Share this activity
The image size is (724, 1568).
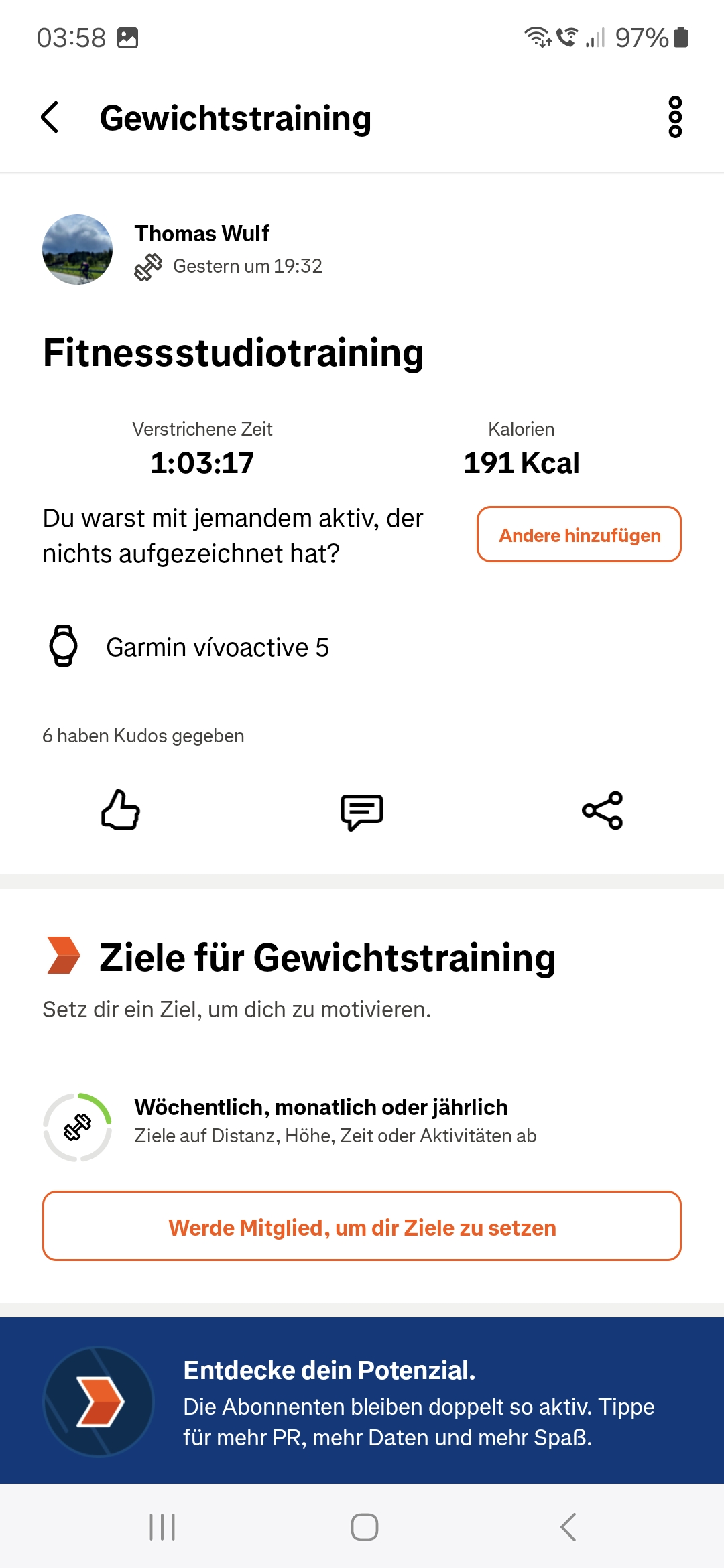click(x=603, y=811)
